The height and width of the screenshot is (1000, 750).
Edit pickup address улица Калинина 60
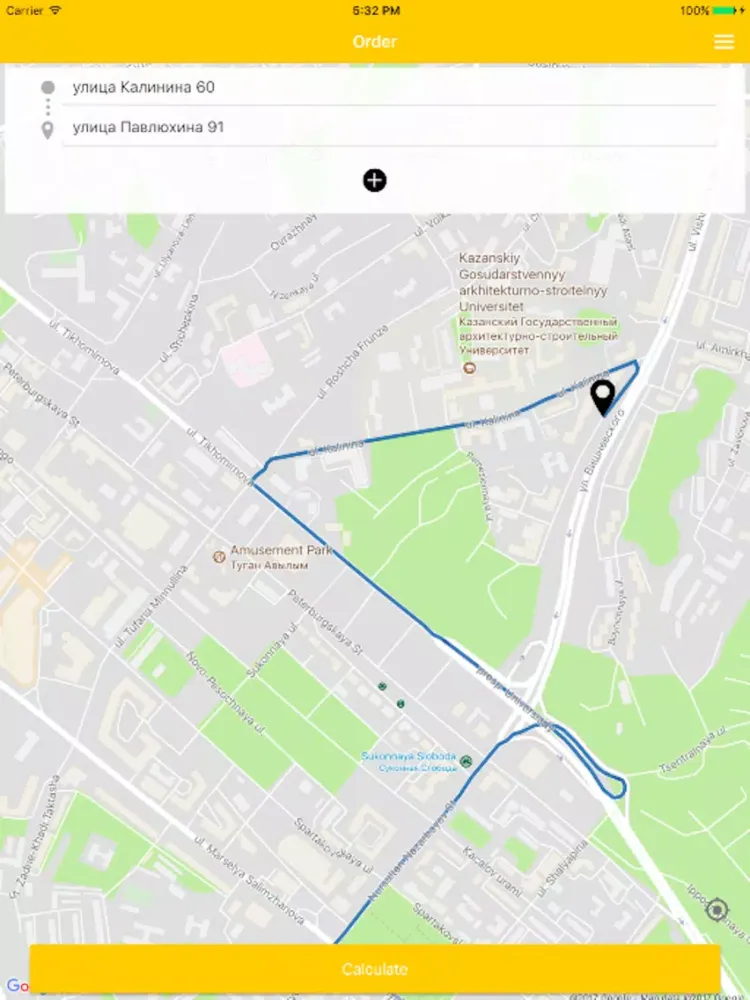click(388, 88)
